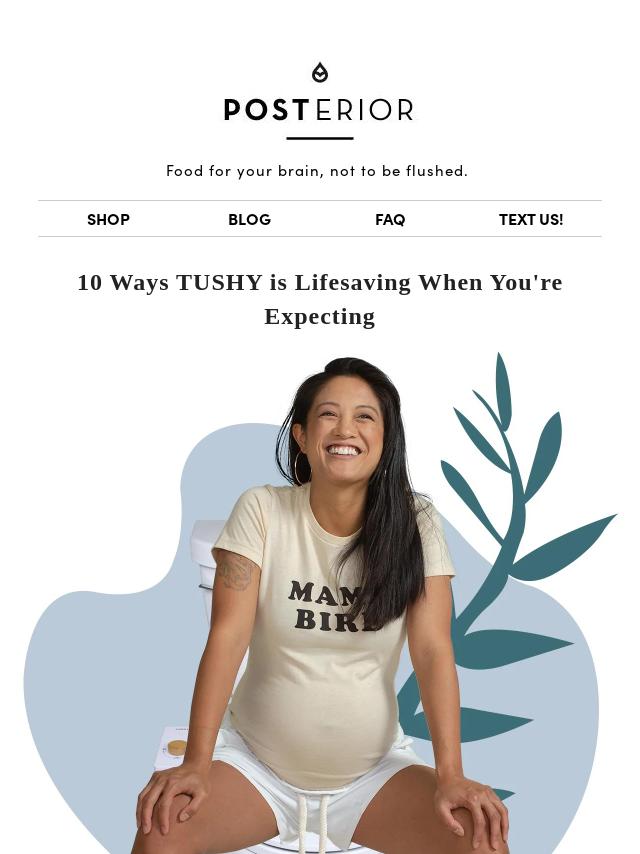This screenshot has height=854, width=640.
Task: Open the SHOP link
Action: (108, 219)
